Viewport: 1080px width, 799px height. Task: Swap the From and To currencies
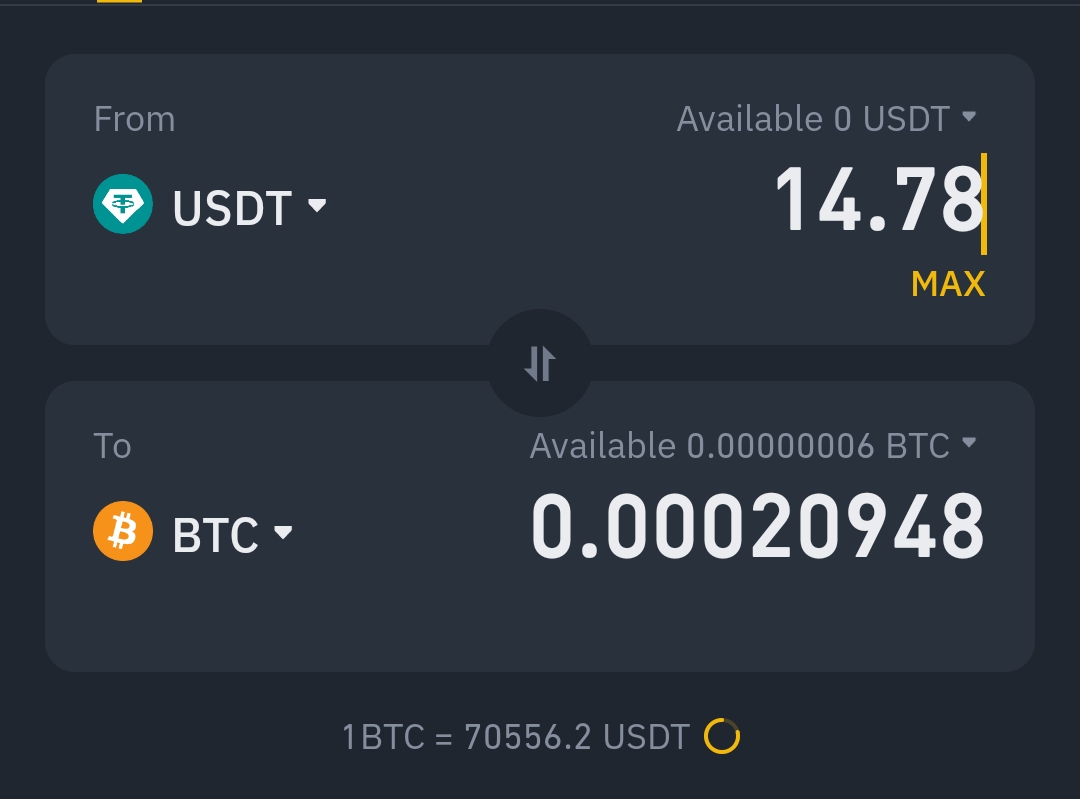tap(540, 363)
